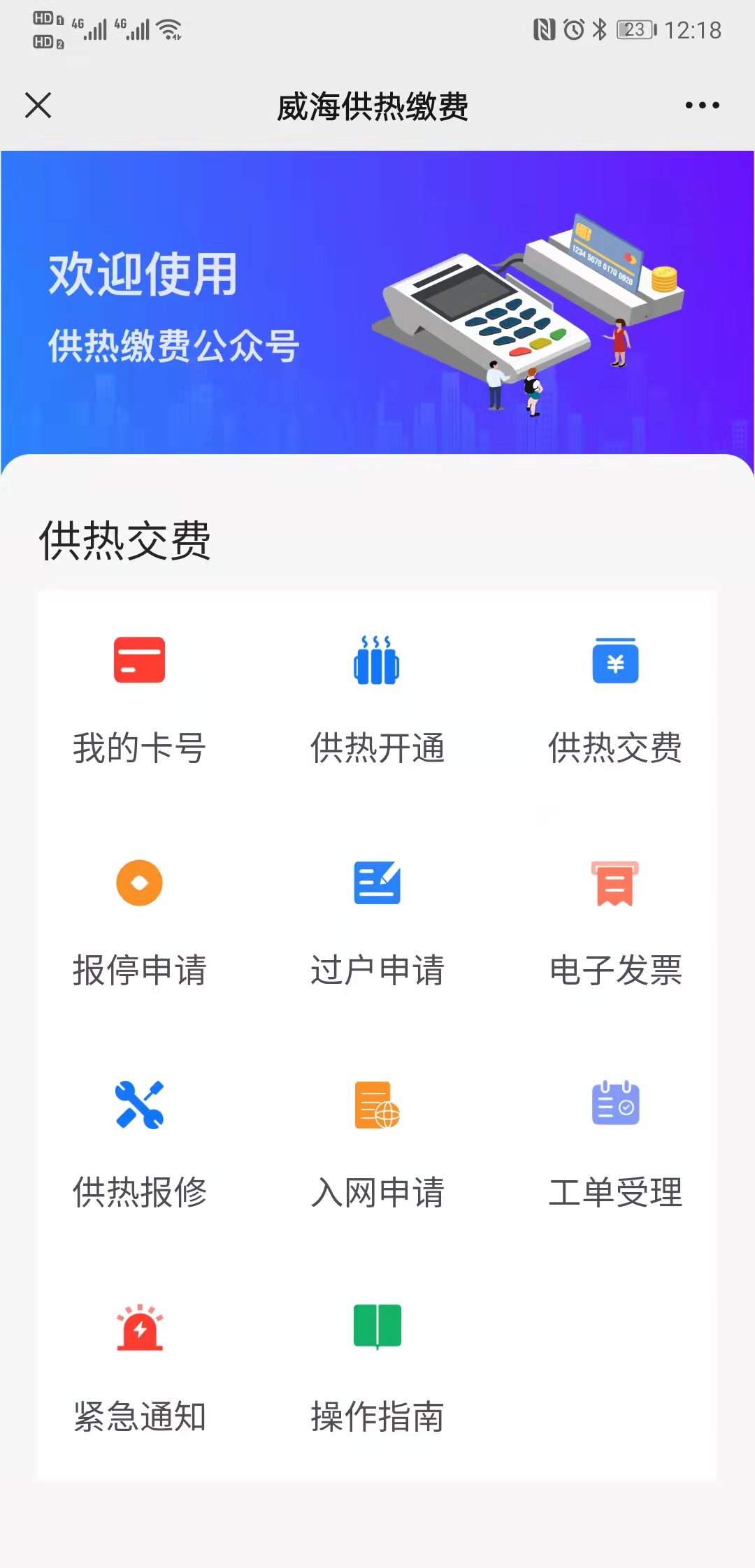
Task: Close the 威海供热缴费 page
Action: [x=38, y=106]
